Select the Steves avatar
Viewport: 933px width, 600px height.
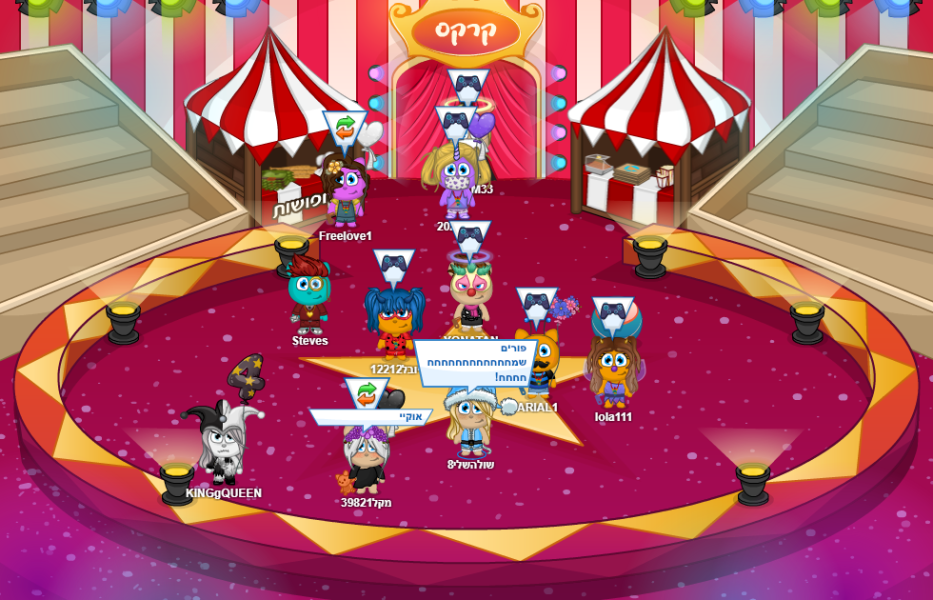[310, 295]
